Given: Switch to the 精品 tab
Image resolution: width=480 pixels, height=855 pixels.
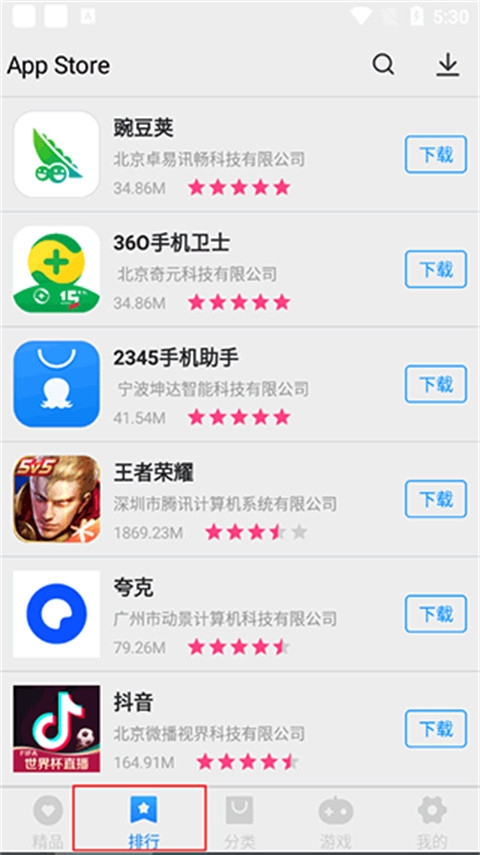Looking at the screenshot, I should [x=48, y=822].
